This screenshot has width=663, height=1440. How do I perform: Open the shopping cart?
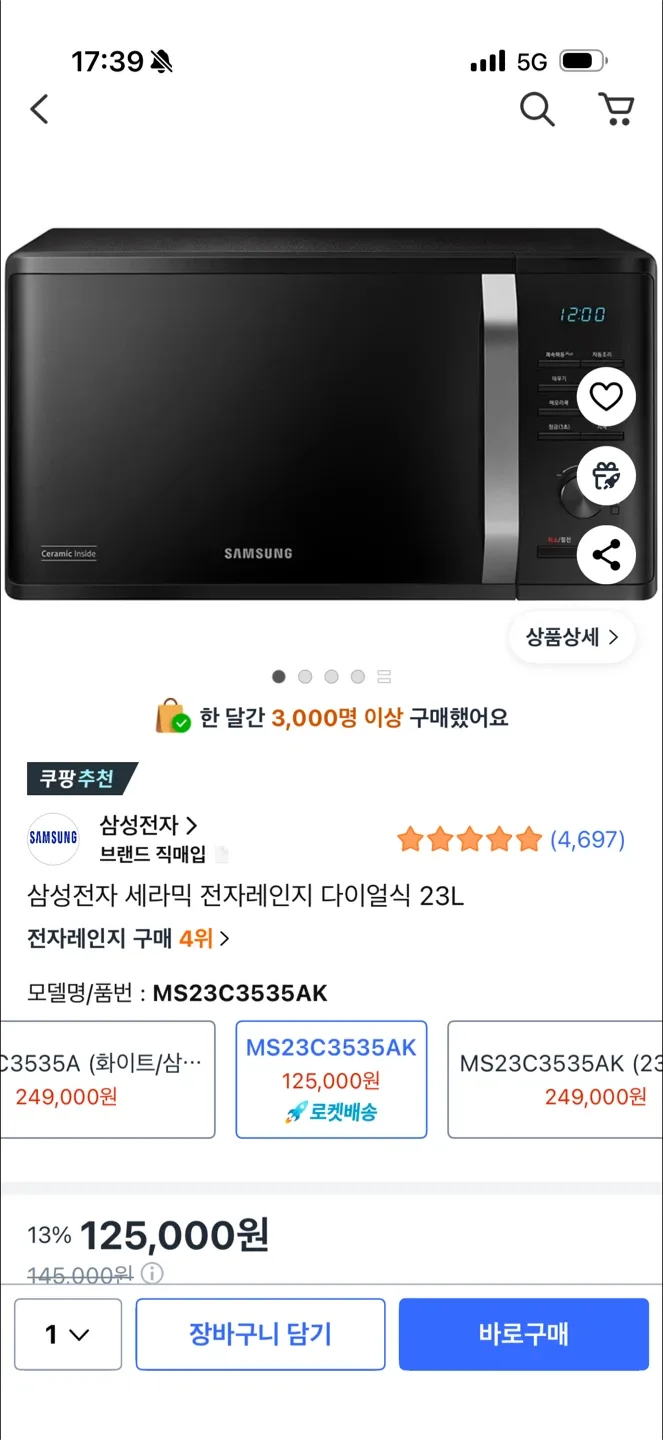[616, 109]
